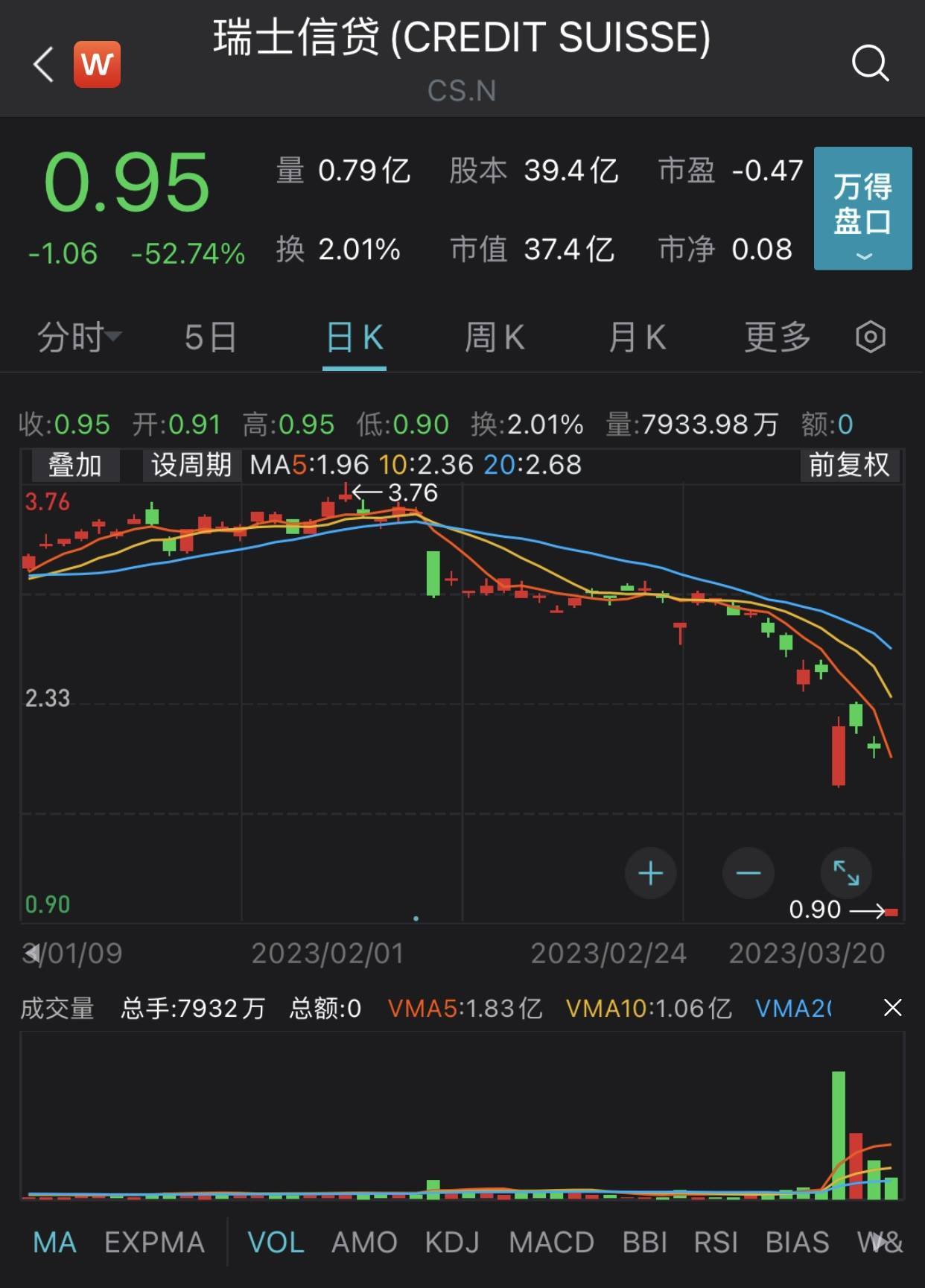Open chart settings hexagon icon
This screenshot has width=925, height=1288.
pyautogui.click(x=871, y=337)
